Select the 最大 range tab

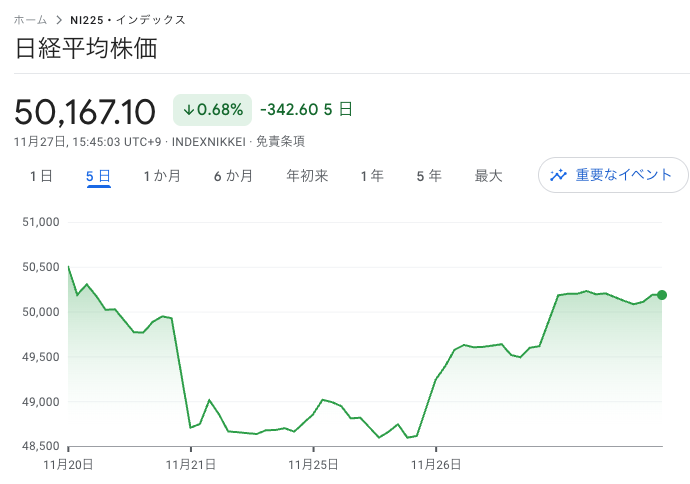point(488,176)
